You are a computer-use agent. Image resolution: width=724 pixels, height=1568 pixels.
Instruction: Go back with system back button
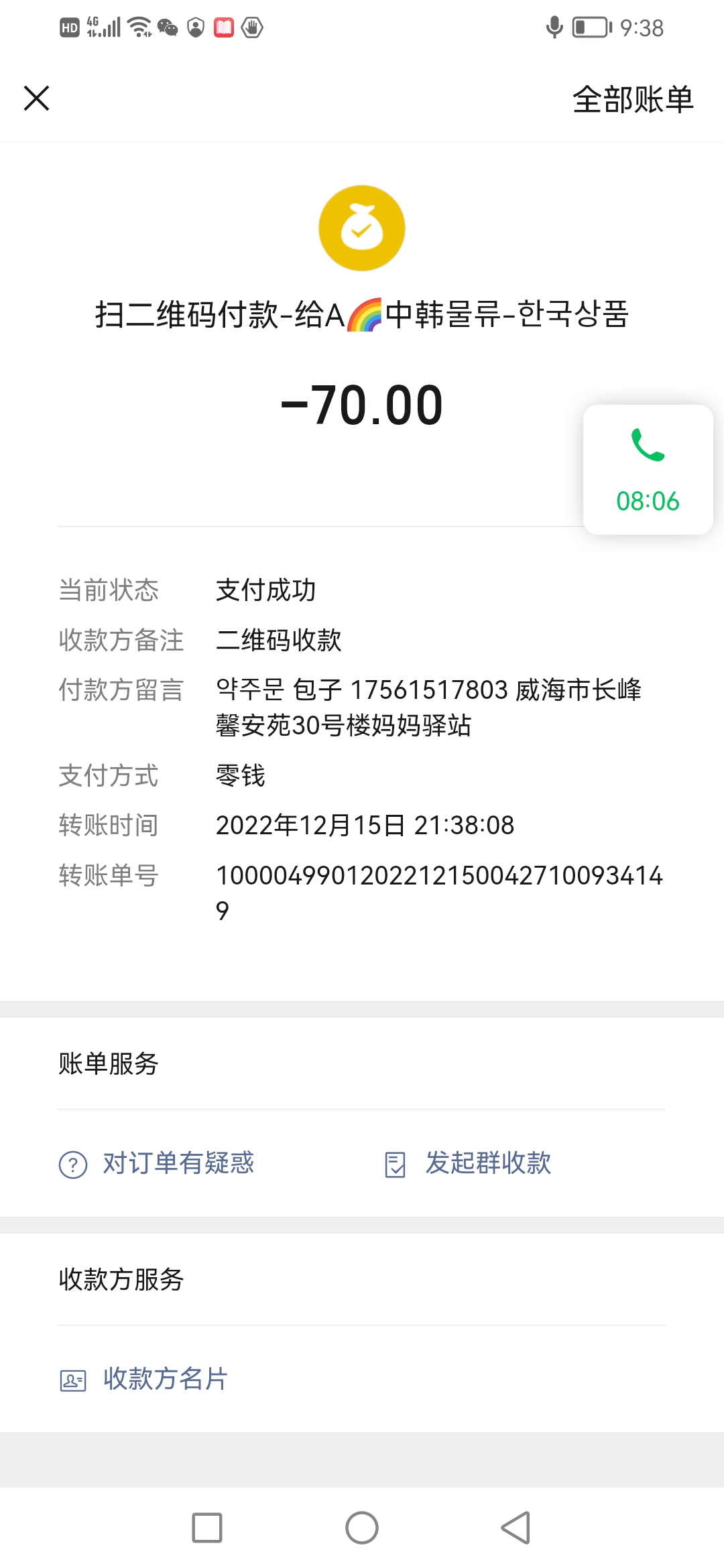pyautogui.click(x=516, y=1528)
